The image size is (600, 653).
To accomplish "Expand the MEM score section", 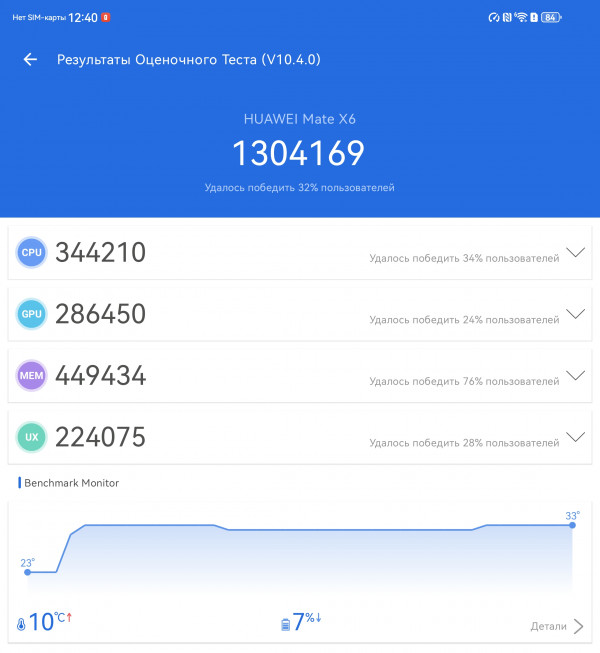I will [x=575, y=376].
